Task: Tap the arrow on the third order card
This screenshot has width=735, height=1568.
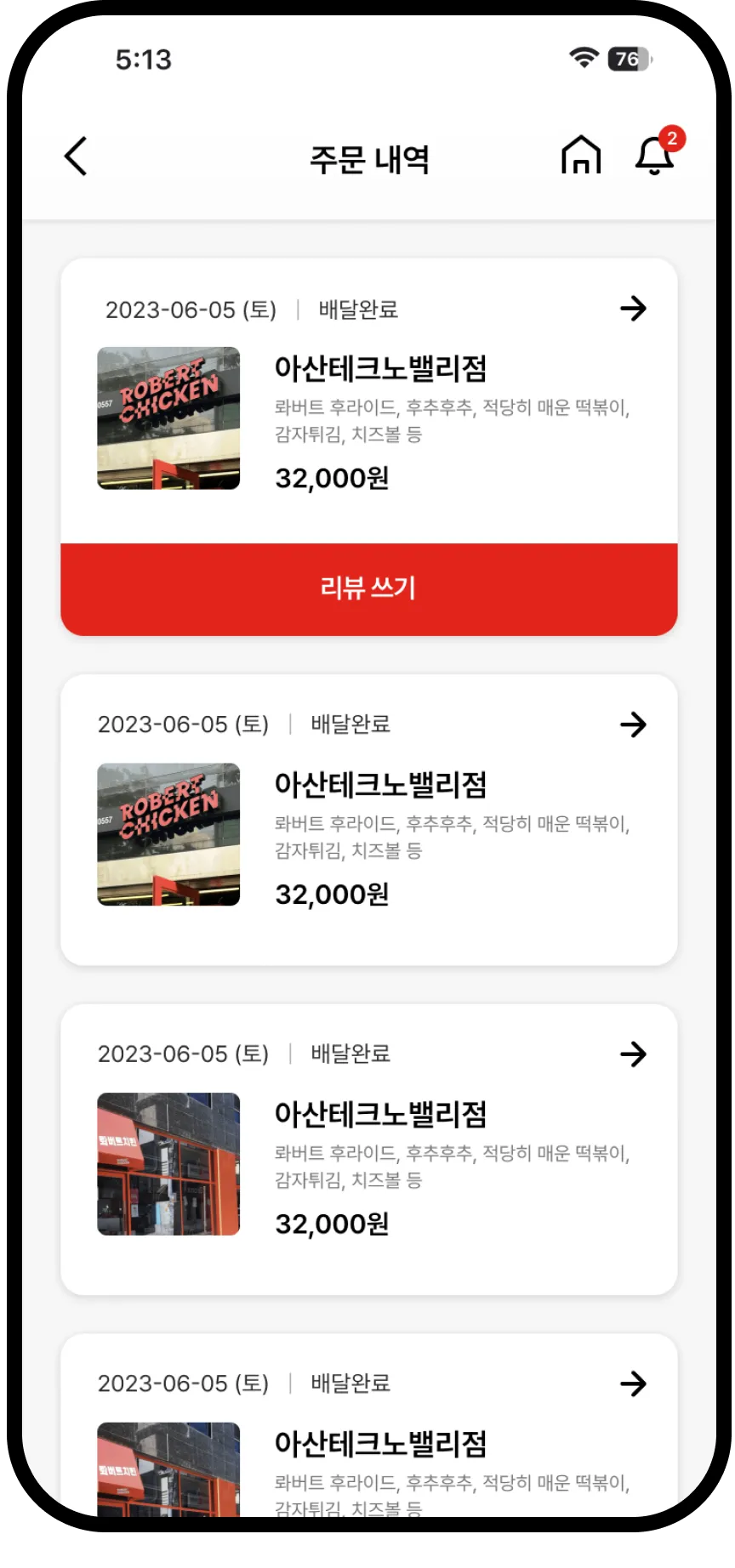Action: [634, 1054]
